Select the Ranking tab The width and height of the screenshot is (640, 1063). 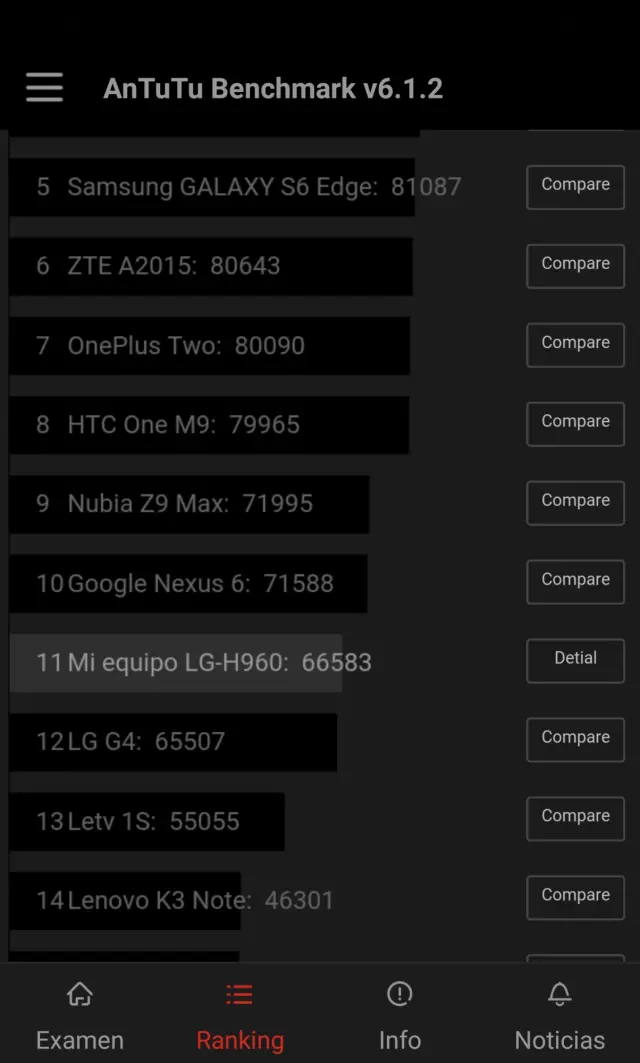pyautogui.click(x=240, y=1015)
